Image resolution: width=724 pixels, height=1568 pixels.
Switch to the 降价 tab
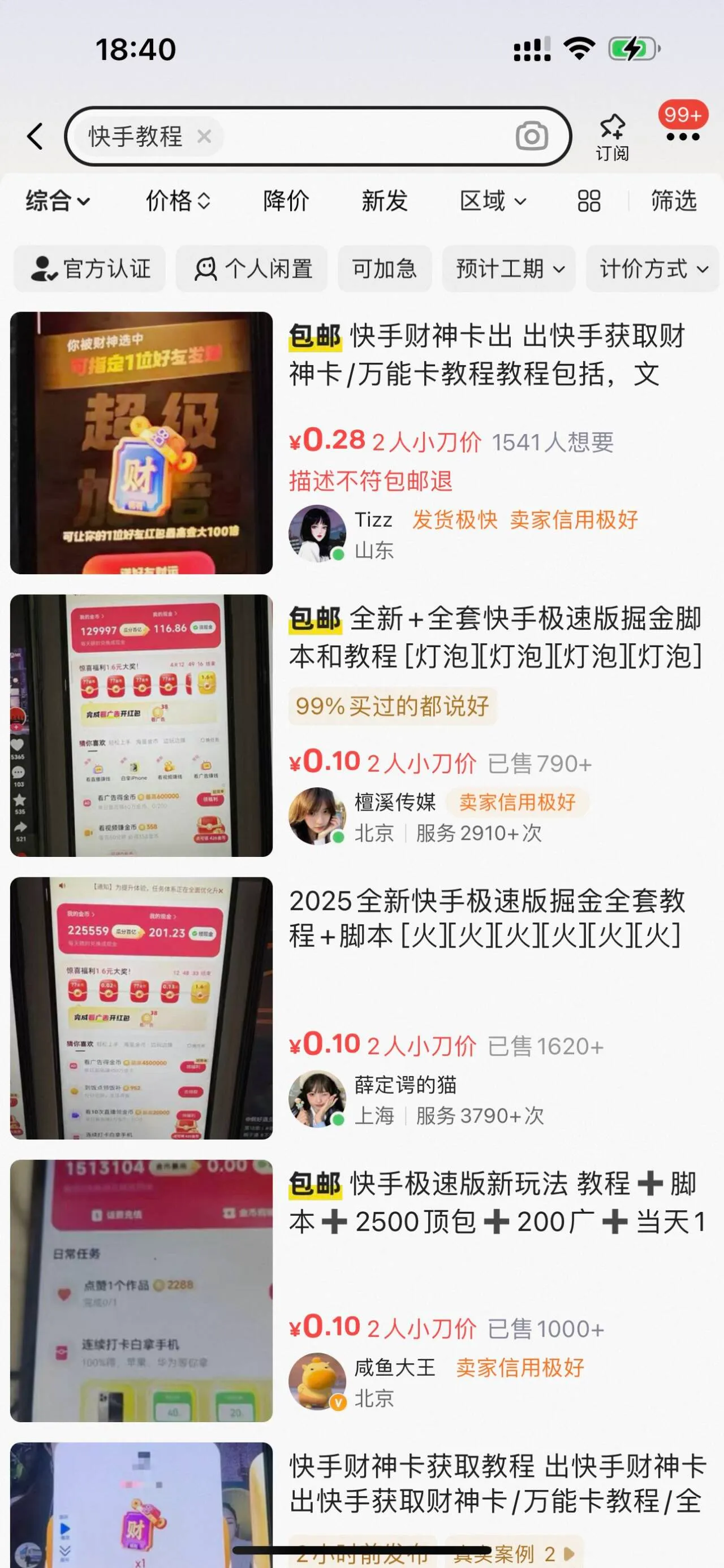pos(286,200)
